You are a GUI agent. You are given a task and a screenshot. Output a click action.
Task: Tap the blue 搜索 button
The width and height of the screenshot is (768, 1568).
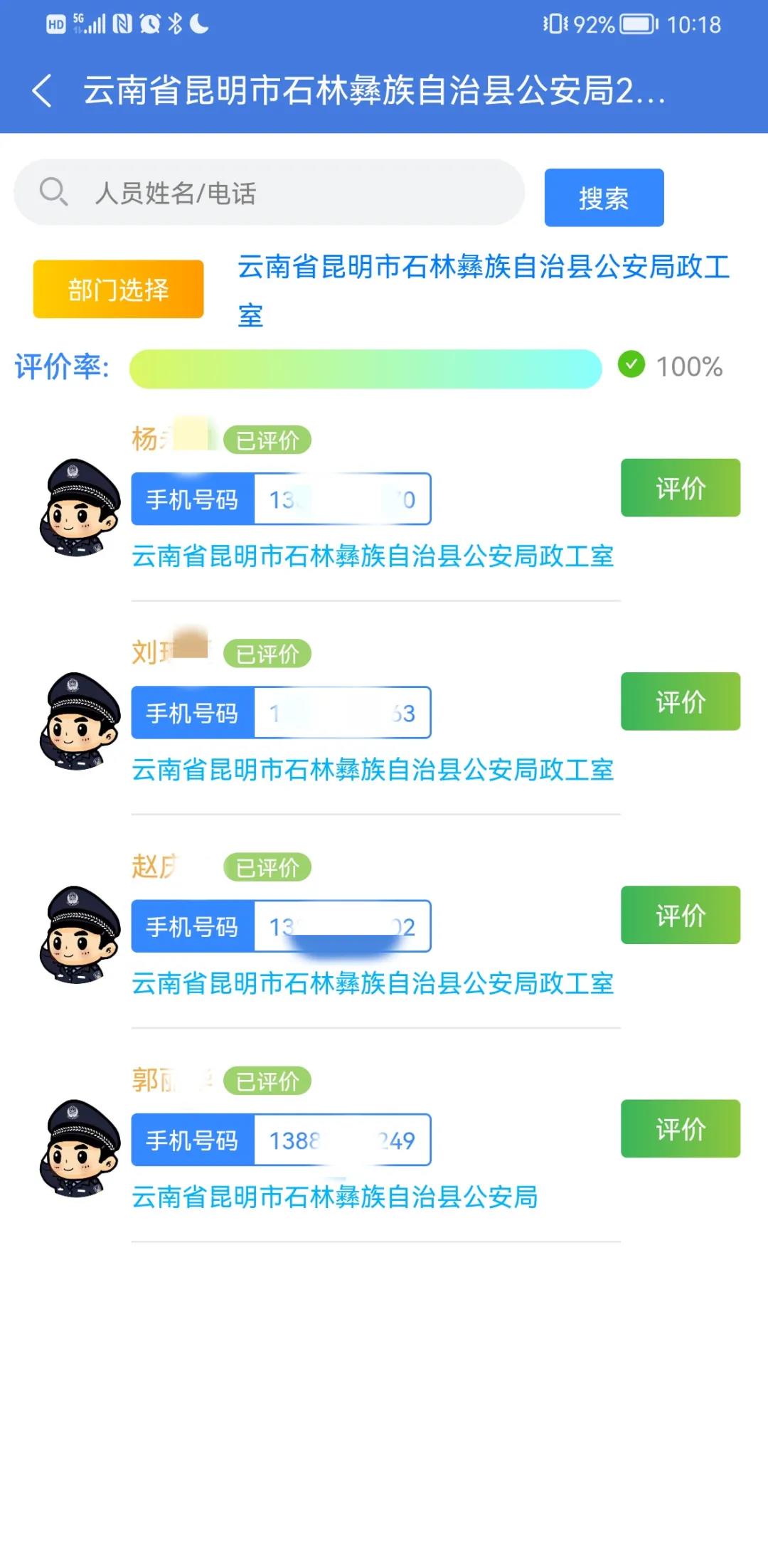604,198
